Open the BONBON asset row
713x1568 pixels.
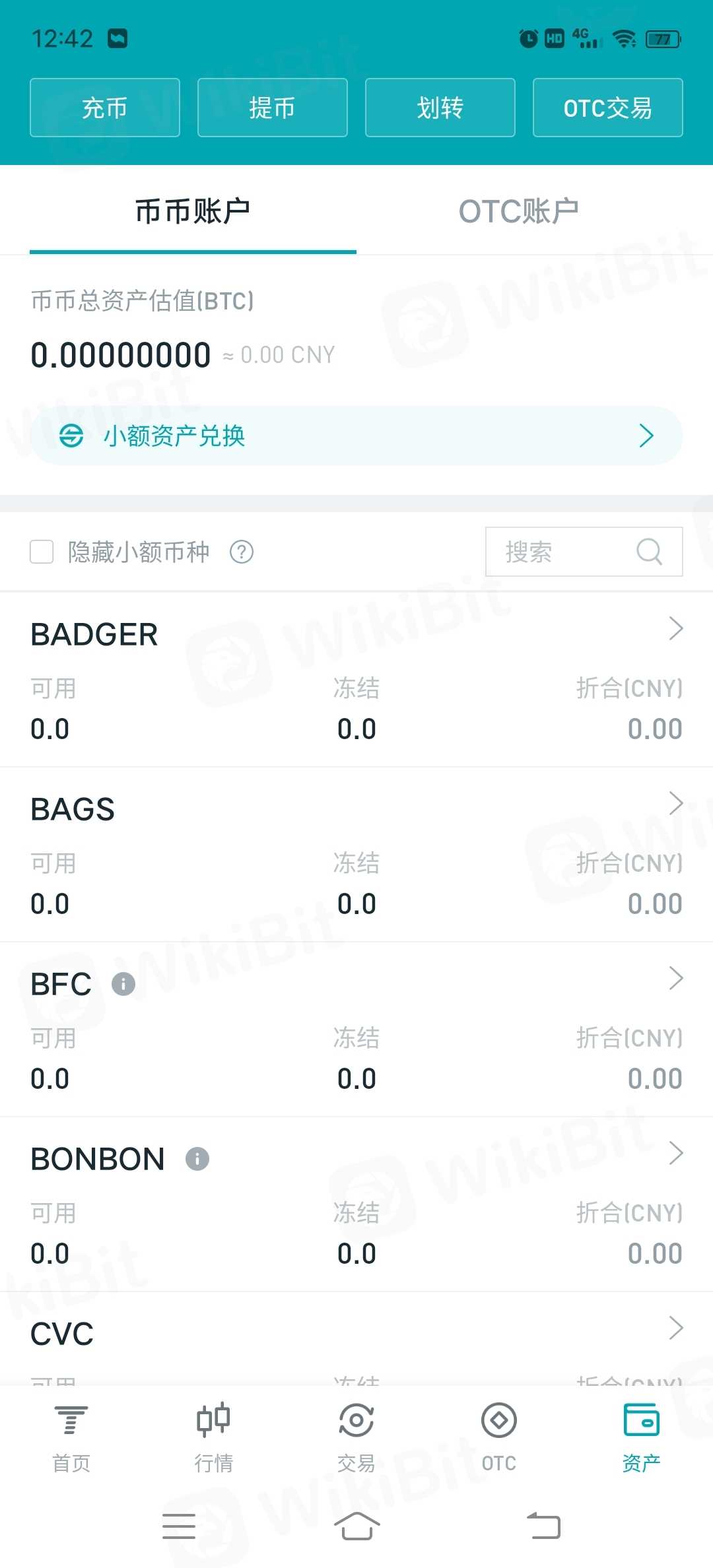[356, 1204]
